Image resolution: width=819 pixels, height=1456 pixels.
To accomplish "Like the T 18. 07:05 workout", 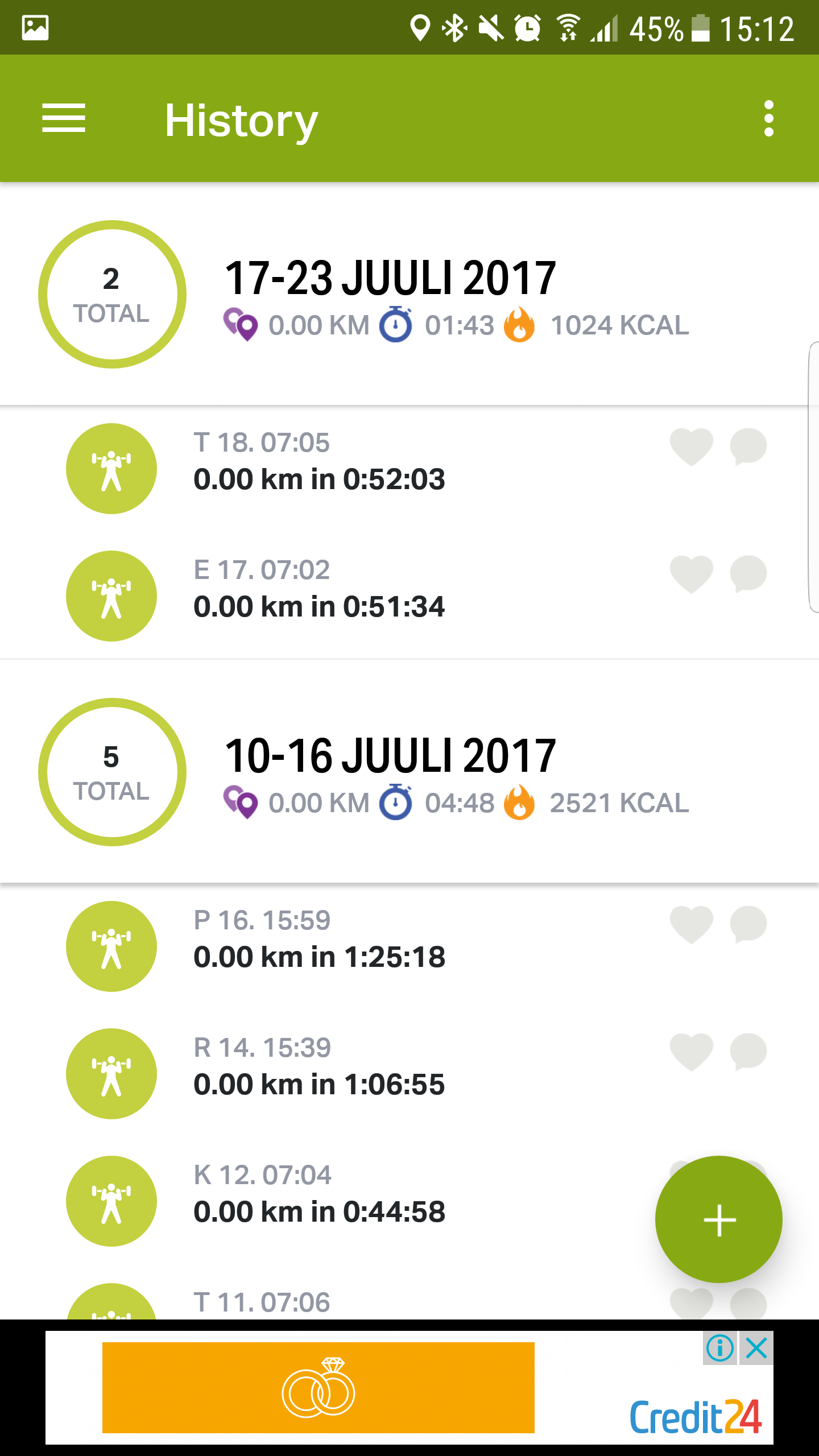I will pyautogui.click(x=691, y=446).
